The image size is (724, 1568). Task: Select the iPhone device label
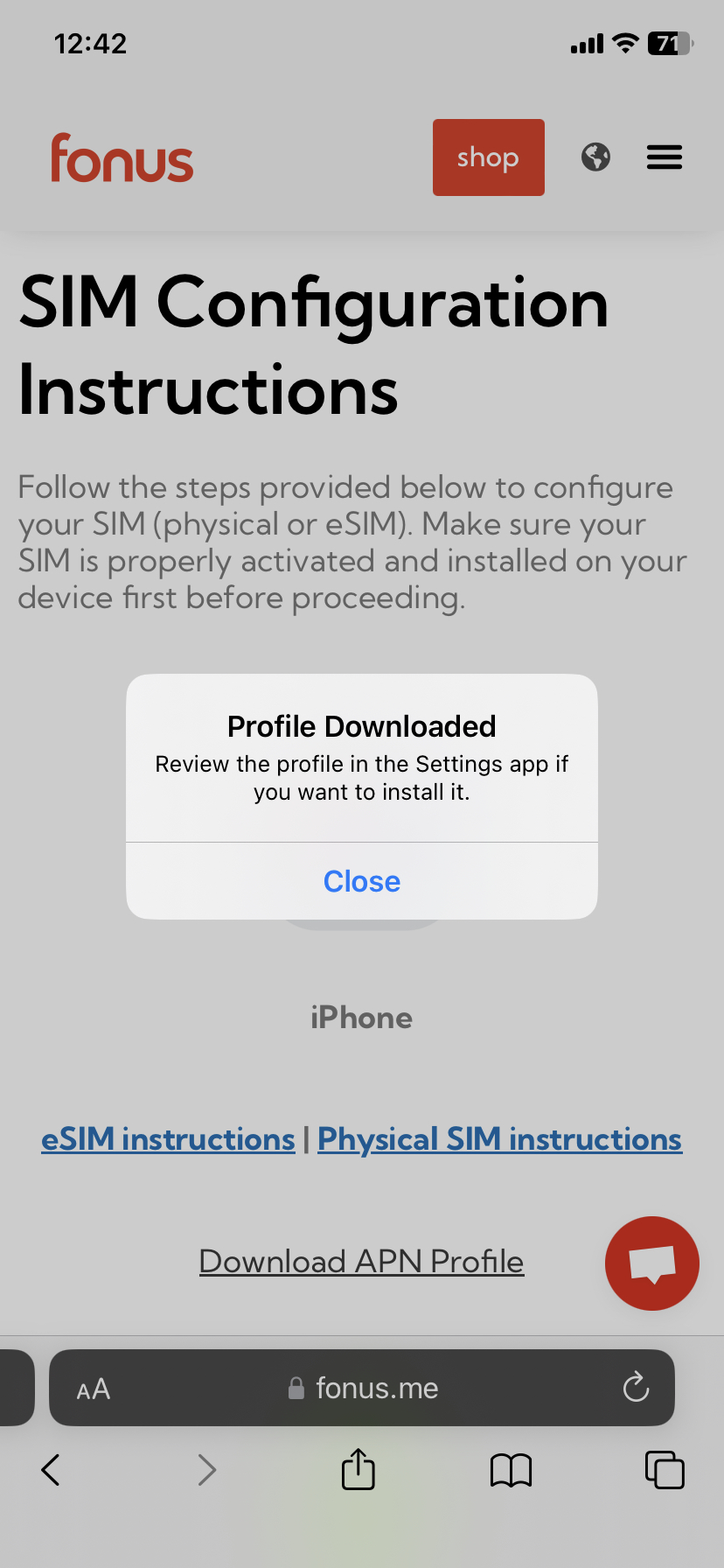[361, 1018]
